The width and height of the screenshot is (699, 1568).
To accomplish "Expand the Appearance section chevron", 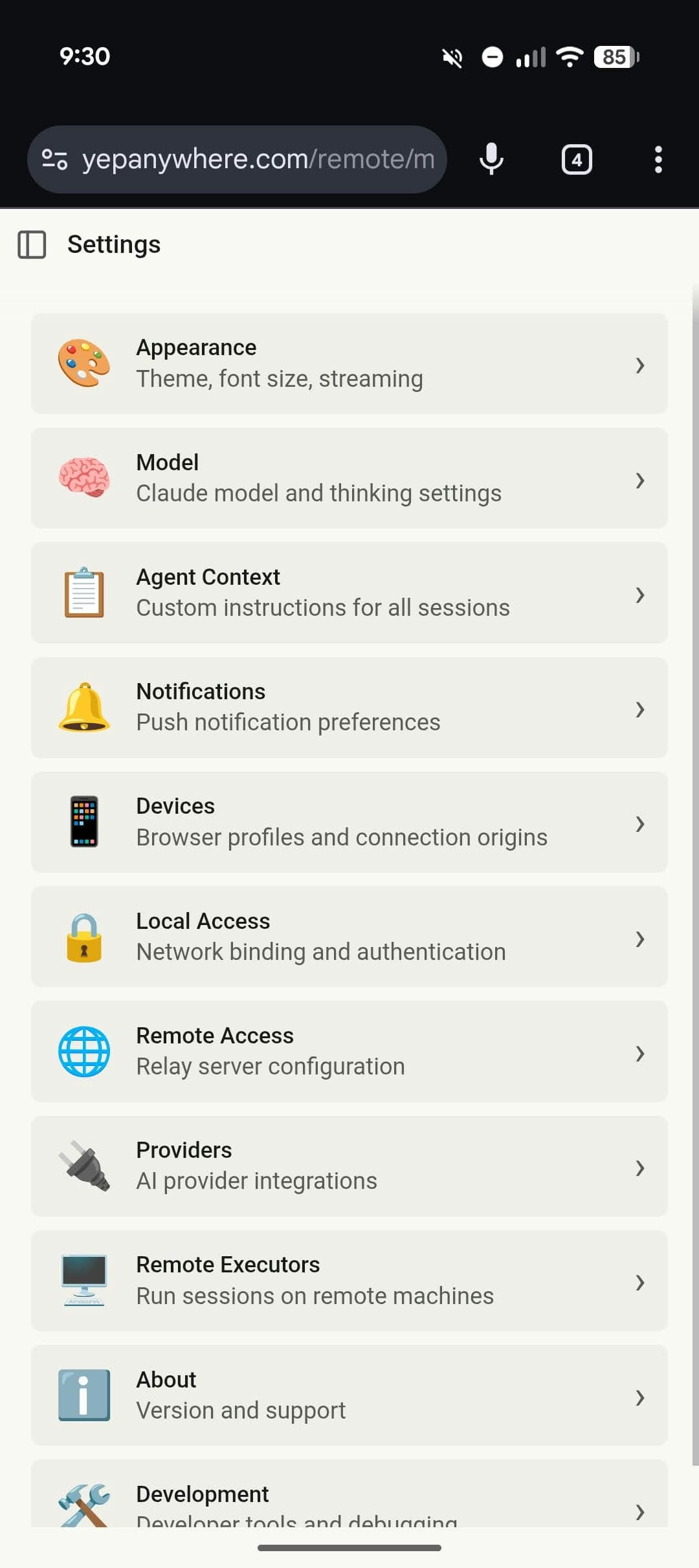I will [x=640, y=365].
